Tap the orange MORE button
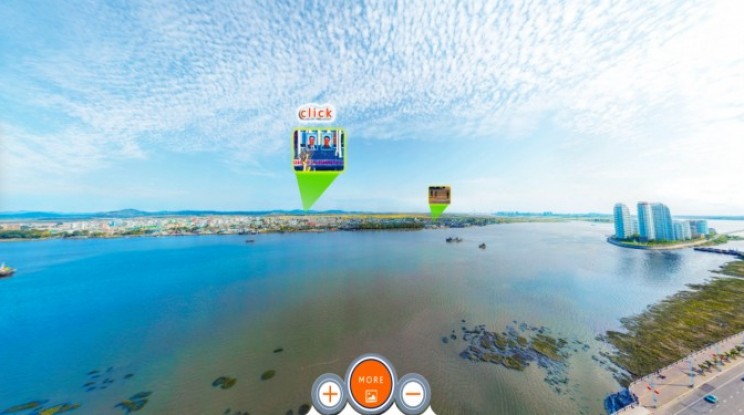The image size is (744, 415). pos(371,384)
